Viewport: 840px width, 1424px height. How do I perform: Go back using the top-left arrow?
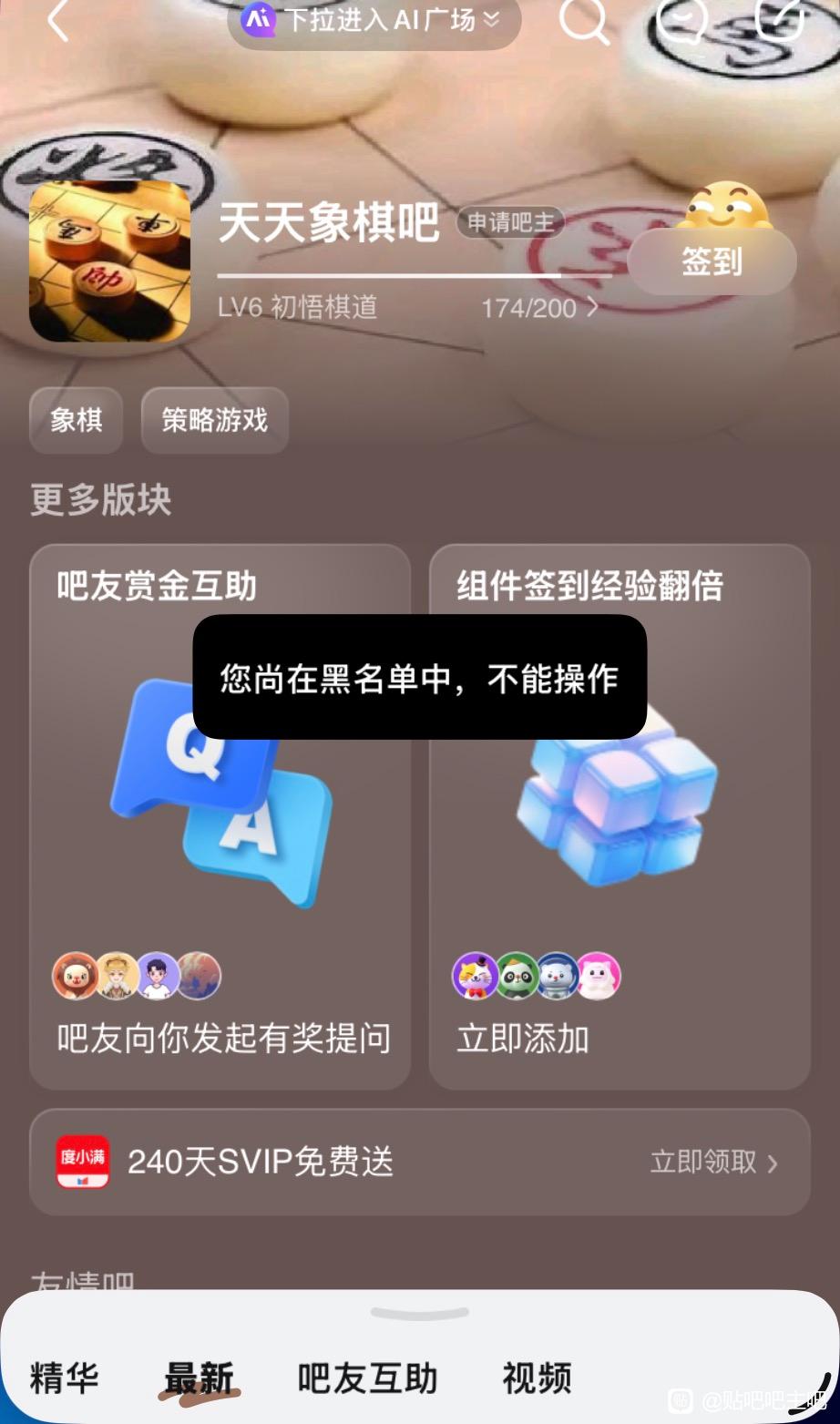tap(57, 20)
